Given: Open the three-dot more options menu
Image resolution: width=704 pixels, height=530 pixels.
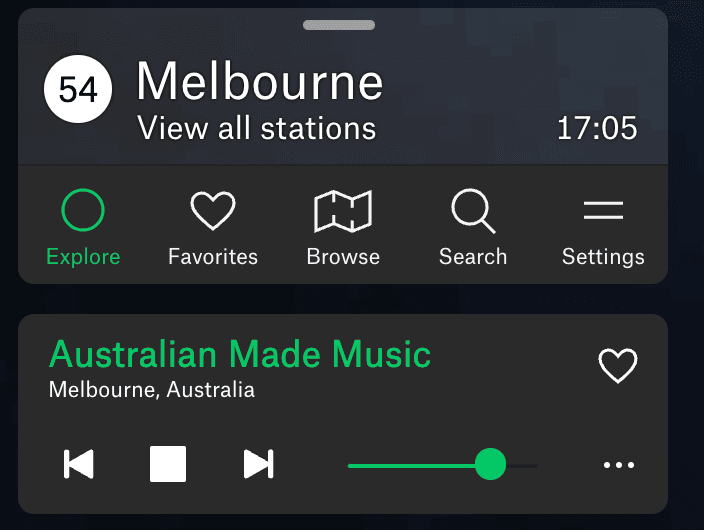Looking at the screenshot, I should coord(619,465).
